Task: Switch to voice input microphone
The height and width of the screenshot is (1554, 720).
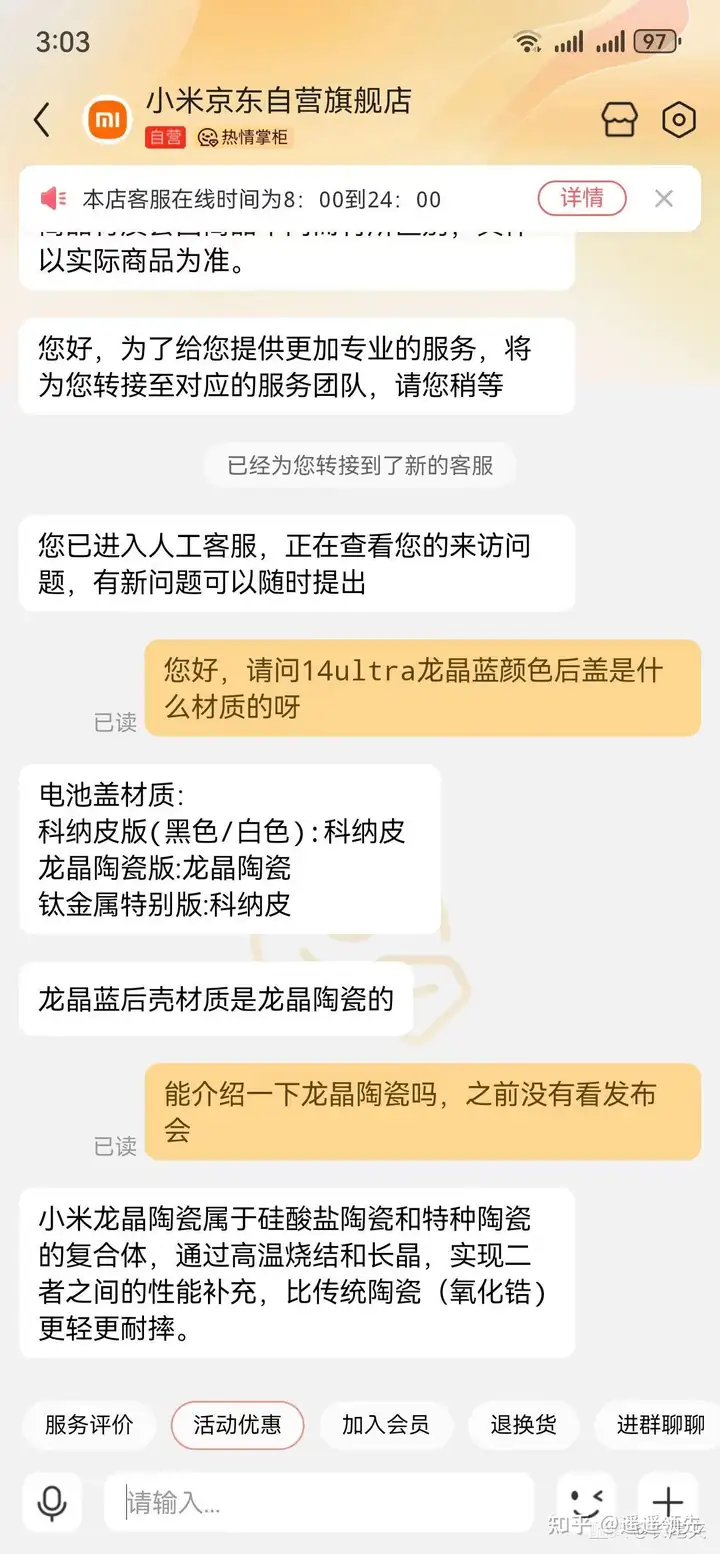Action: click(52, 1502)
